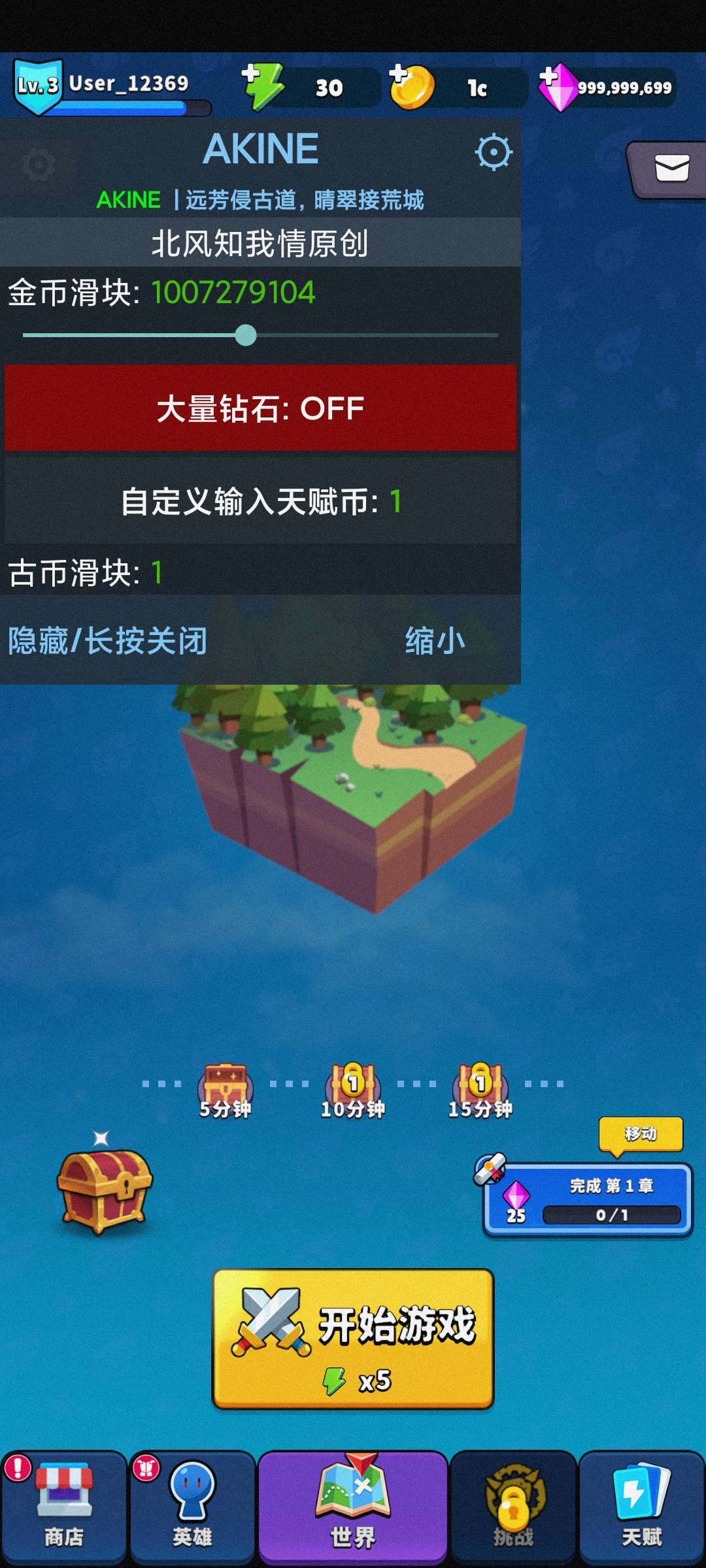Open the User_12369 profile badge
The image size is (706, 1568).
point(39,86)
